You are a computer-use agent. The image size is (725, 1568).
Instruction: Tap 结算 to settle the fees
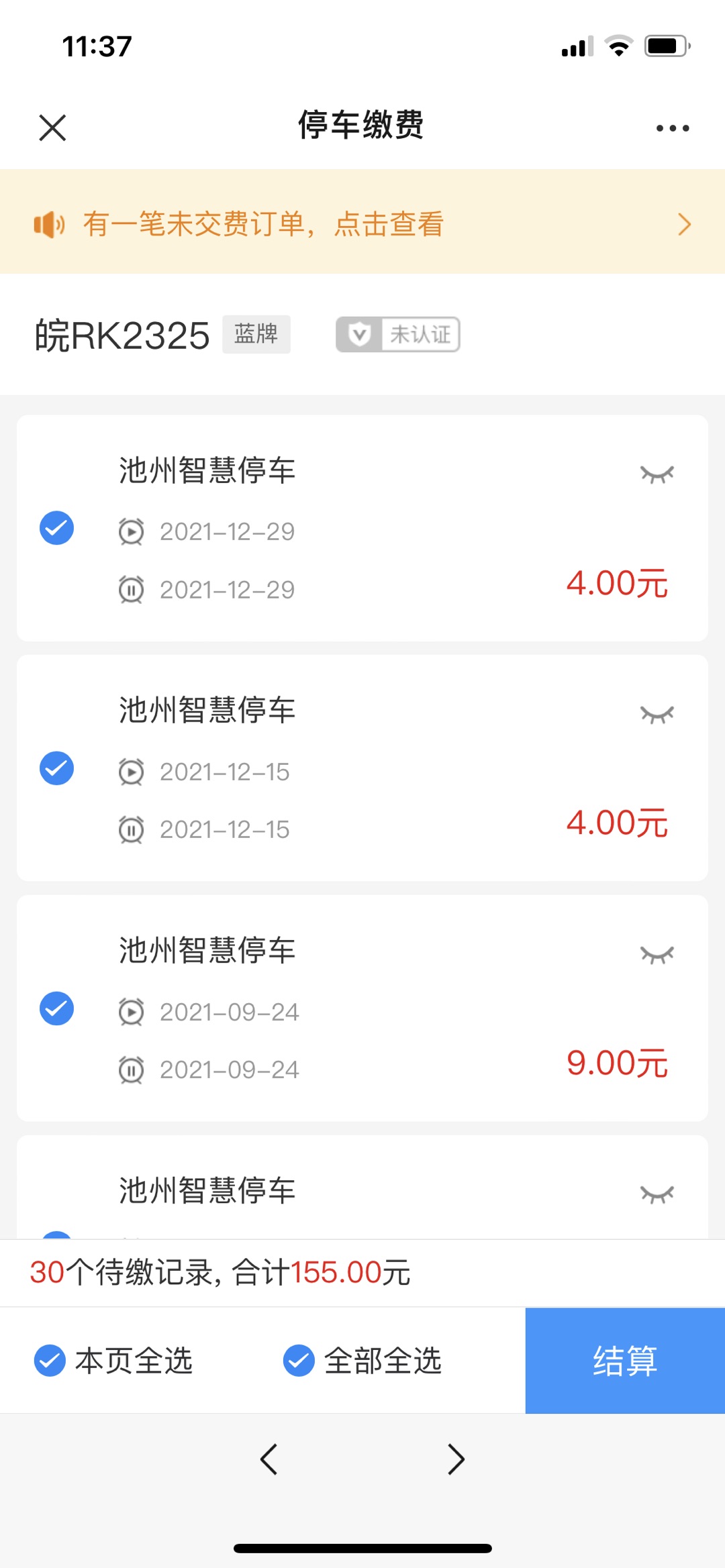[624, 1361]
